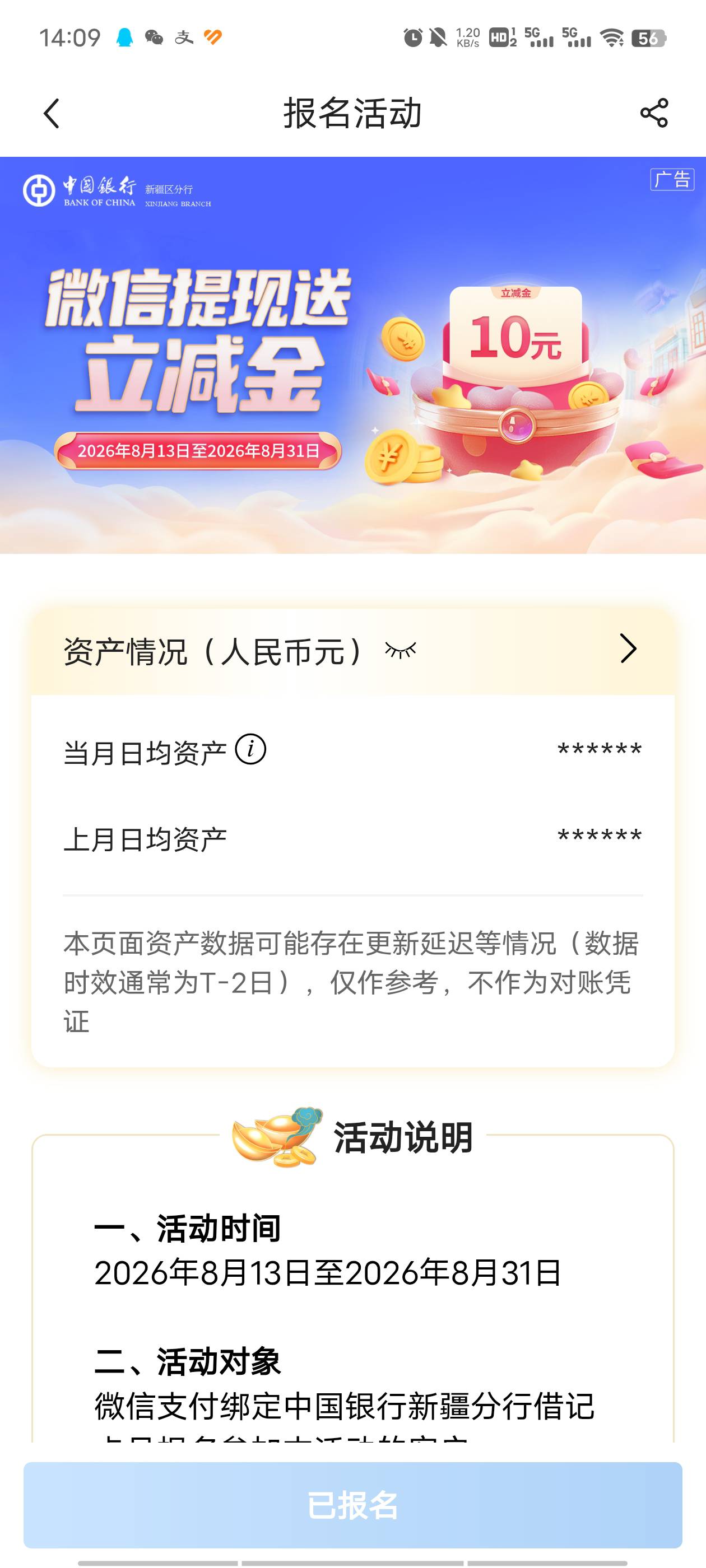706x1568 pixels.
Task: Tap the 已报名 button
Action: point(352,1505)
